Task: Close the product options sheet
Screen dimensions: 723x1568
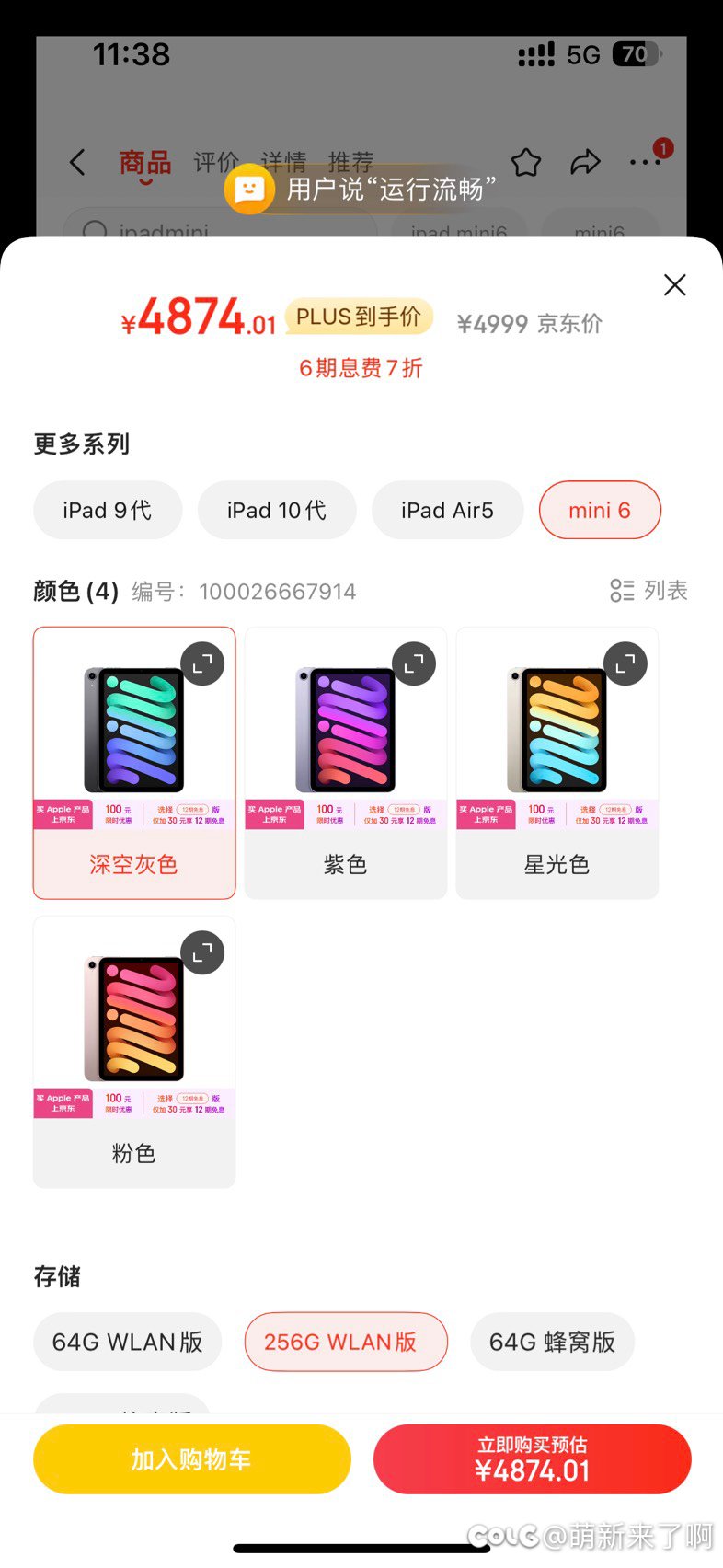Action: [x=675, y=285]
